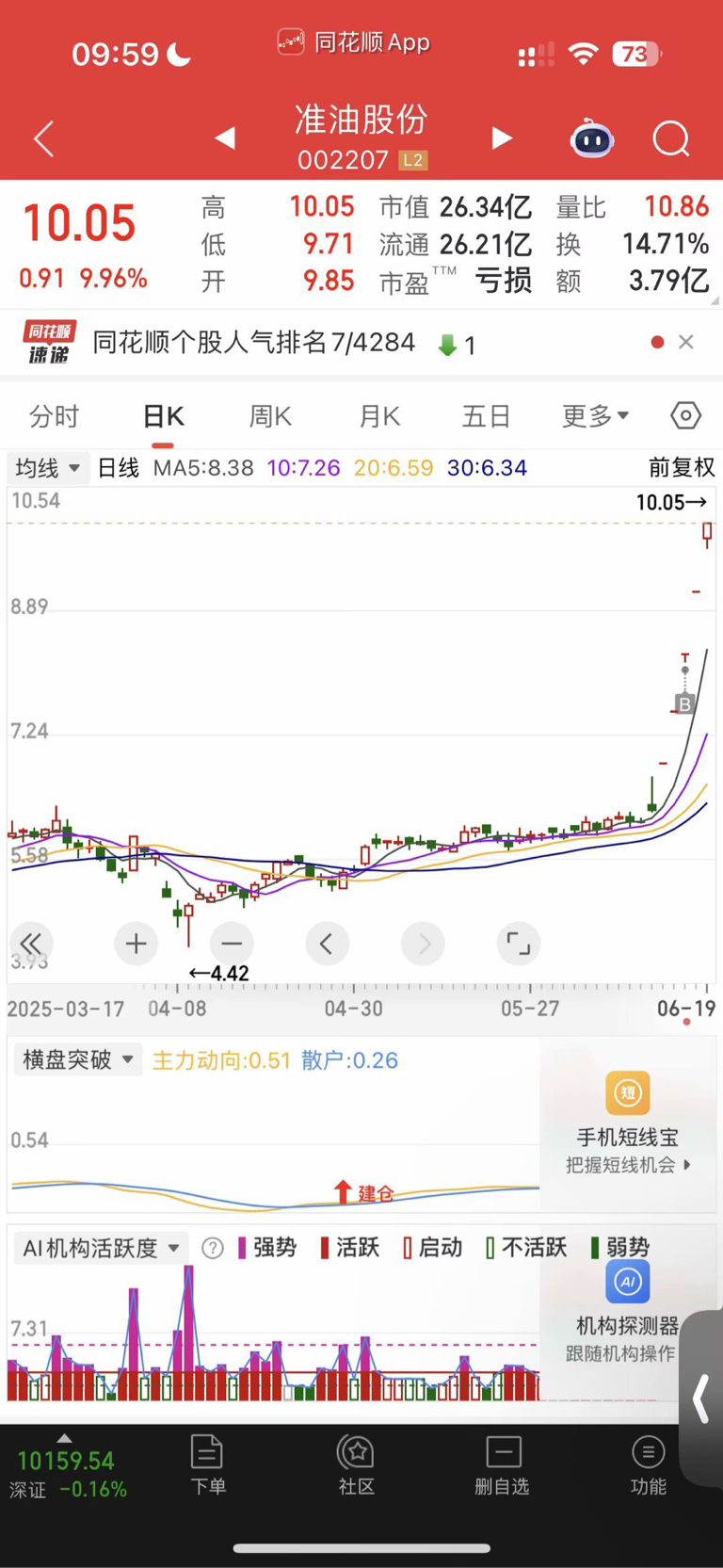Expand the 更多 chart options
Image resolution: width=723 pixels, height=1568 pixels.
point(595,415)
